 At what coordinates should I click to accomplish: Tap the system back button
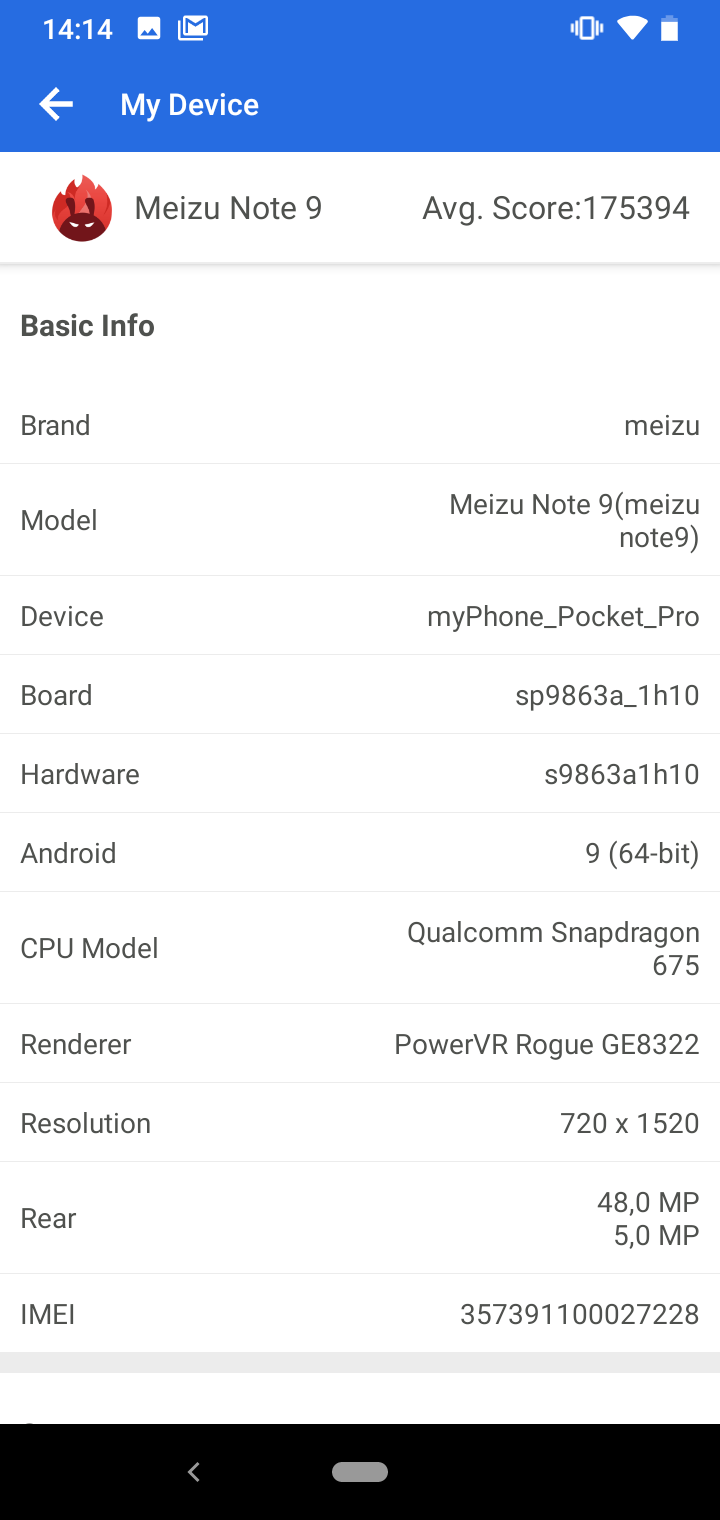pos(194,1472)
